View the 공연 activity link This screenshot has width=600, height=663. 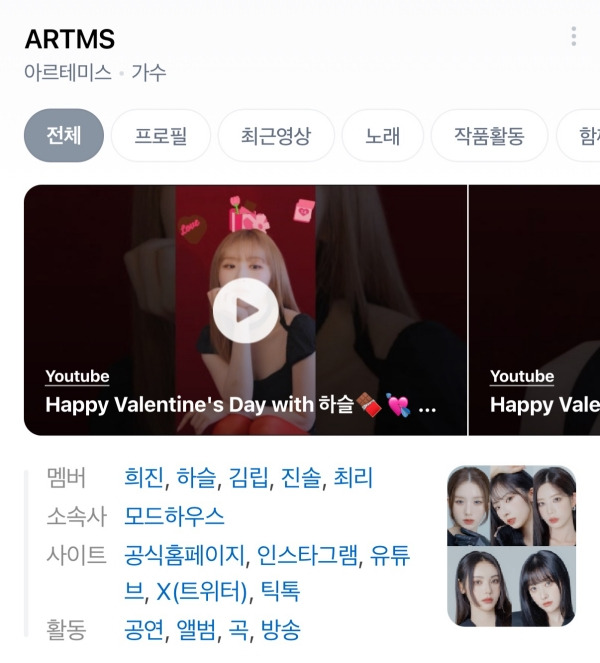point(145,630)
